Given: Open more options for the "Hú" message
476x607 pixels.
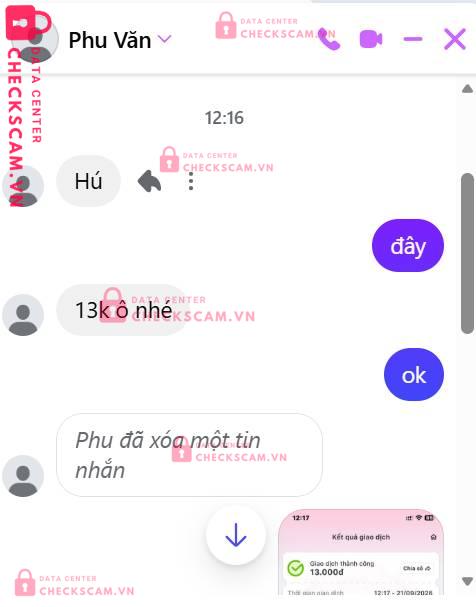Looking at the screenshot, I should (191, 181).
